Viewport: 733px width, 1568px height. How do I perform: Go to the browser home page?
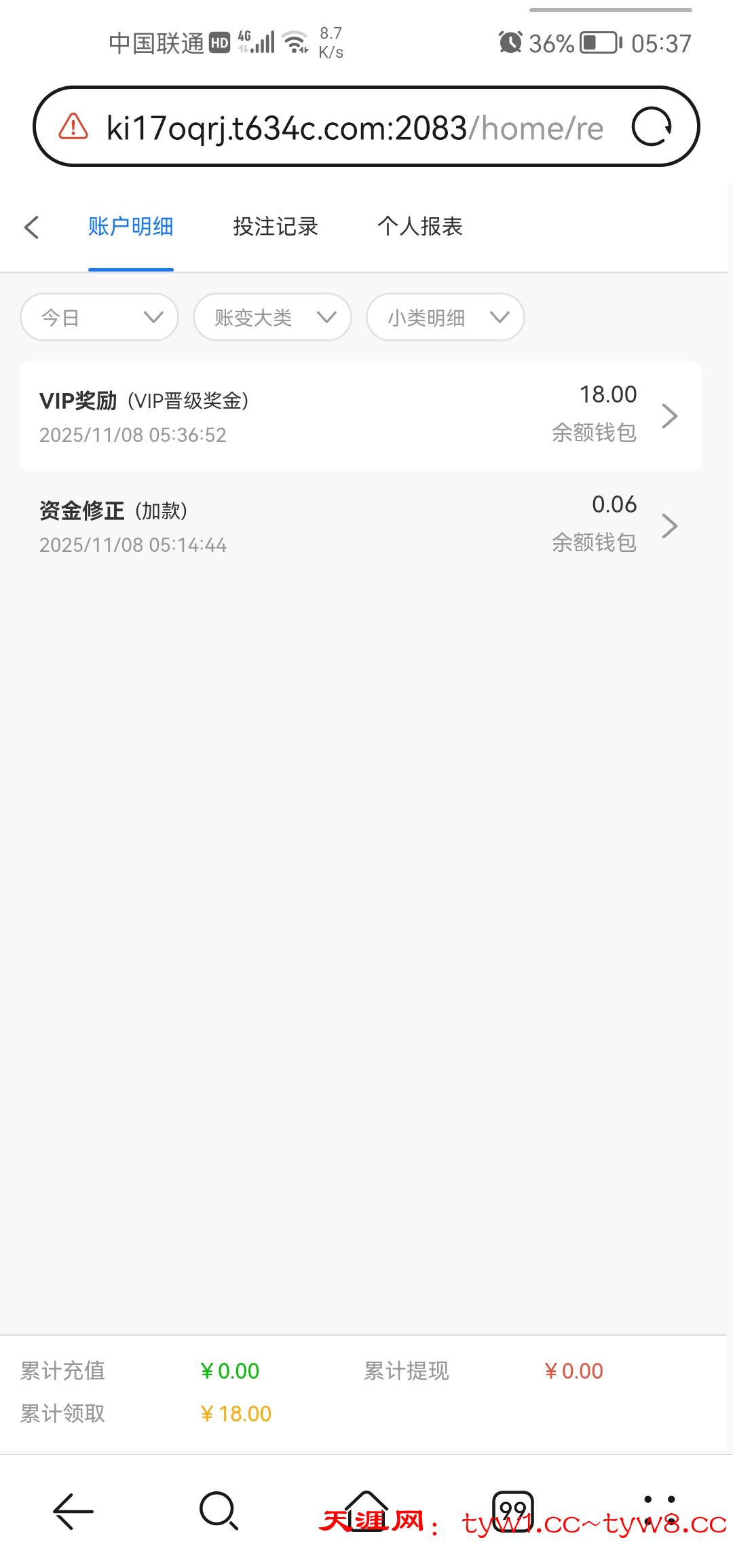[x=366, y=1510]
